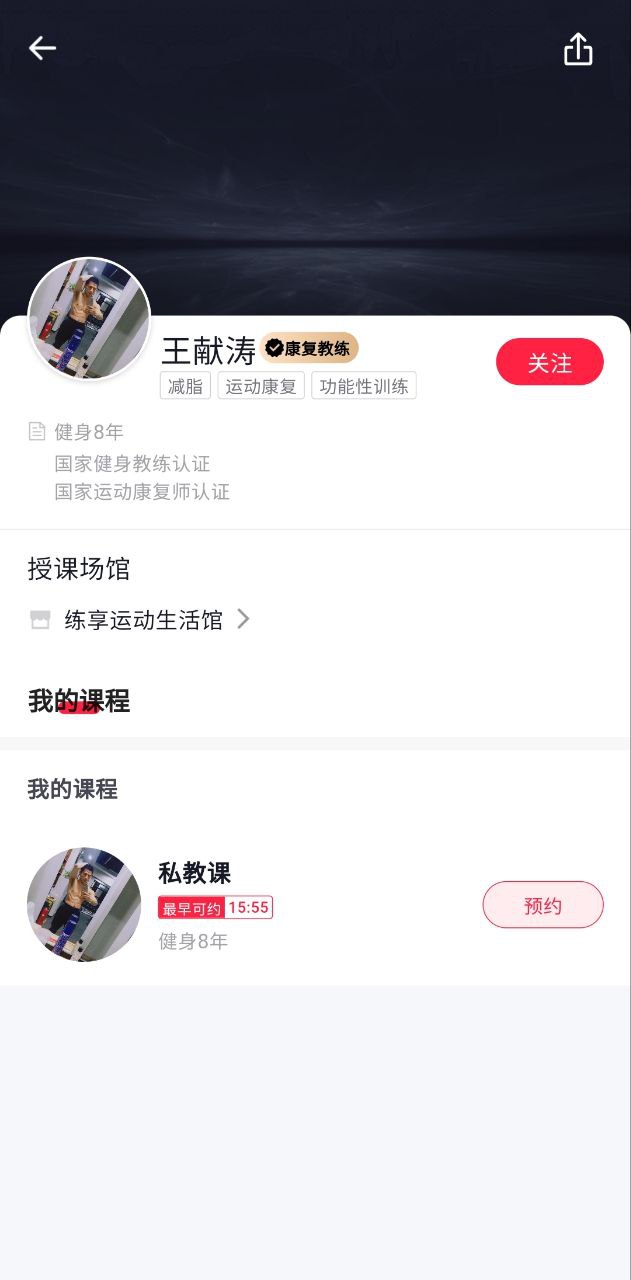Open 练享运动生活馆 venue details
Image resolution: width=631 pixels, height=1280 pixels.
click(143, 620)
